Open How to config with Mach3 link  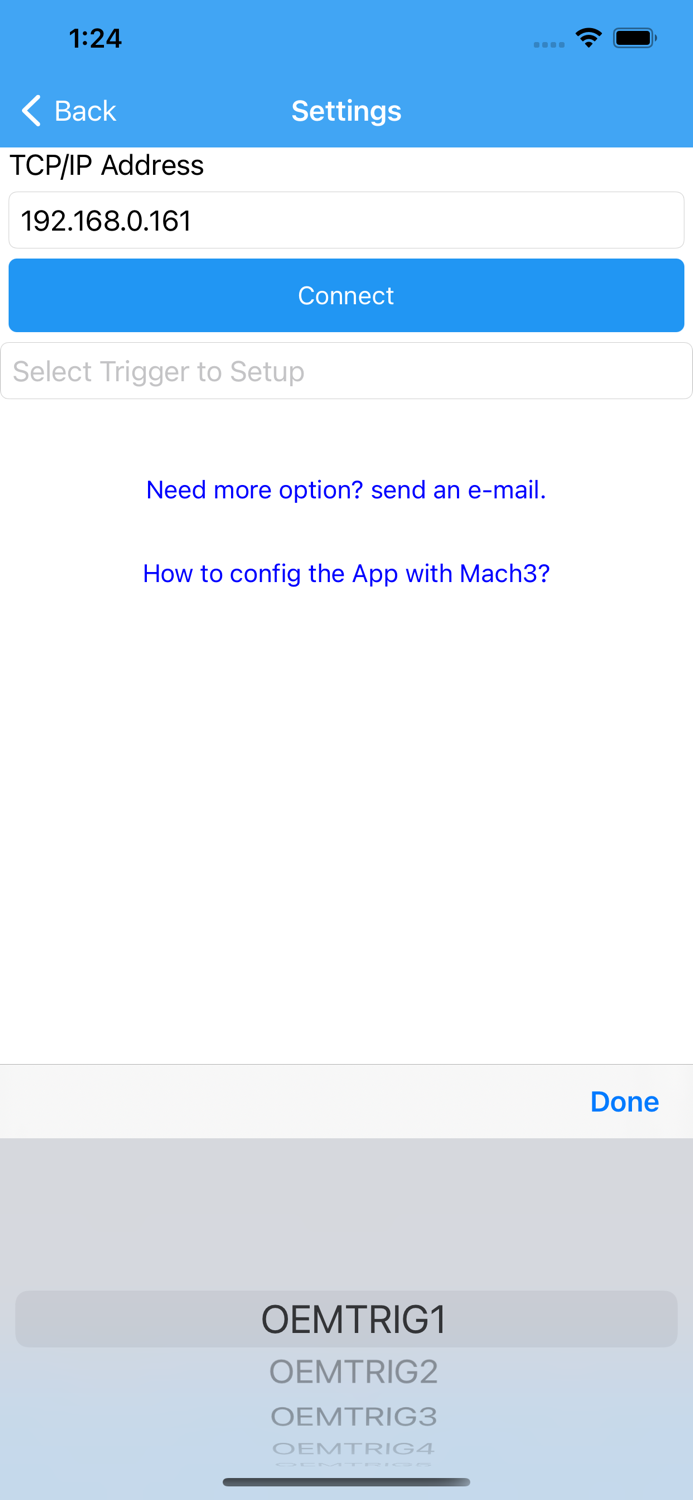pyautogui.click(x=346, y=573)
